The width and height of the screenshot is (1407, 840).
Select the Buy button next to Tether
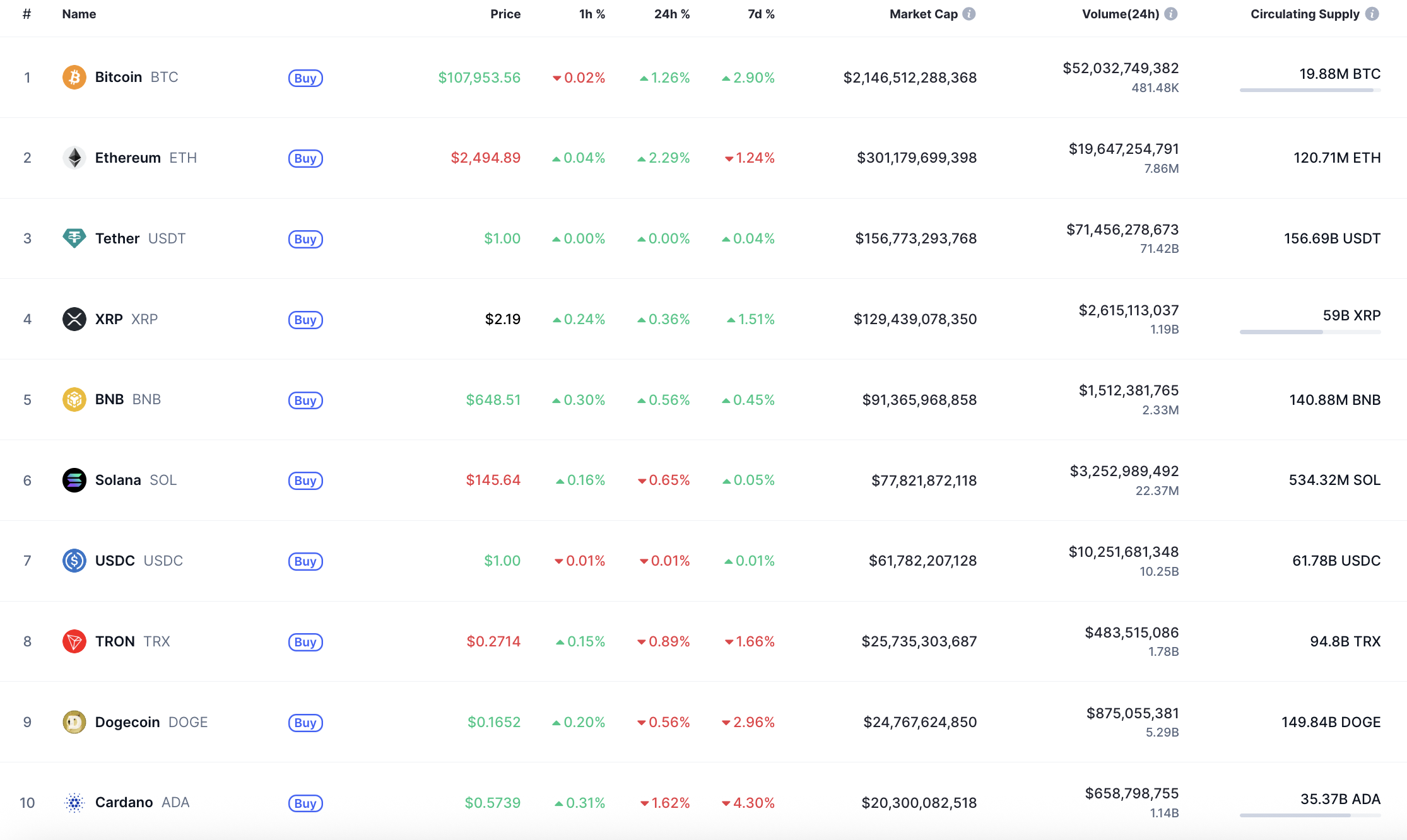[305, 239]
